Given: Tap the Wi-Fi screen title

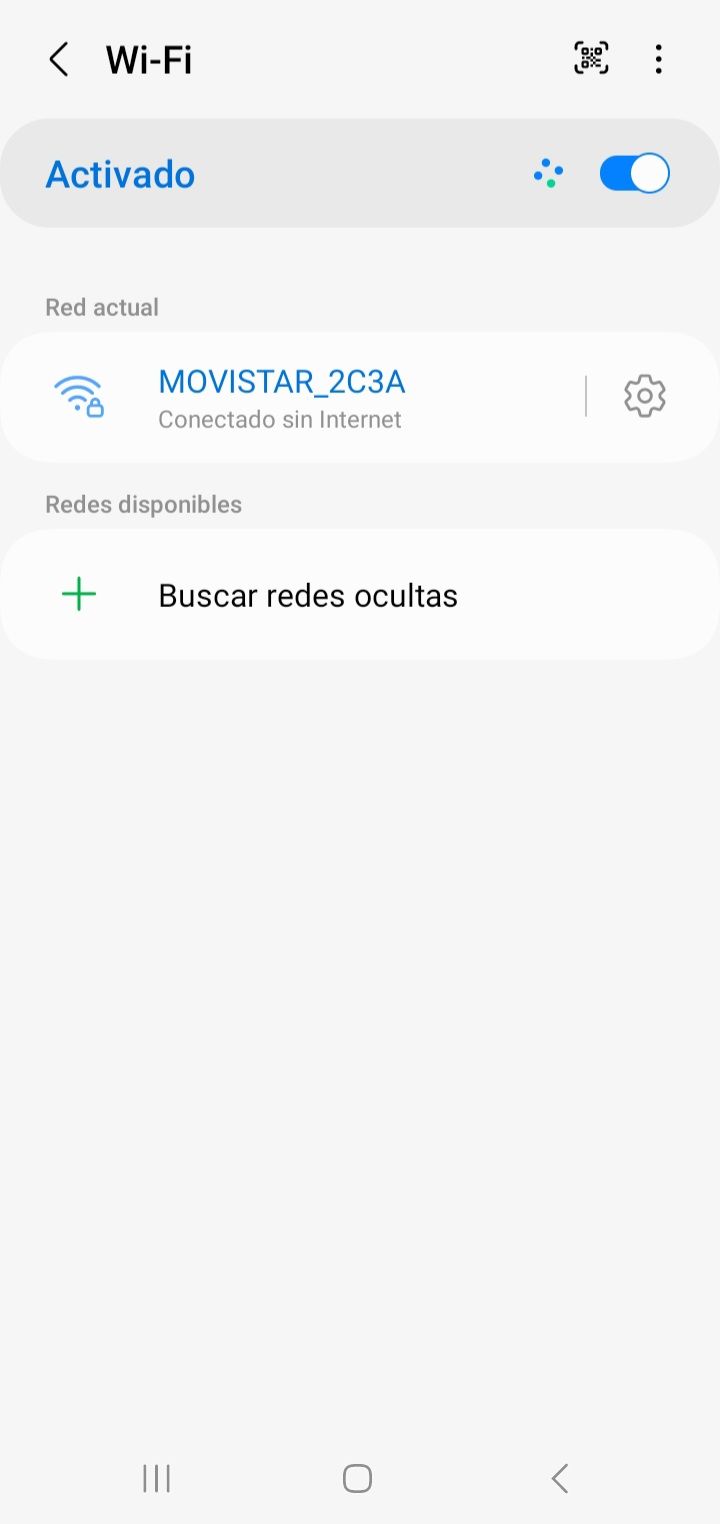Looking at the screenshot, I should point(148,58).
